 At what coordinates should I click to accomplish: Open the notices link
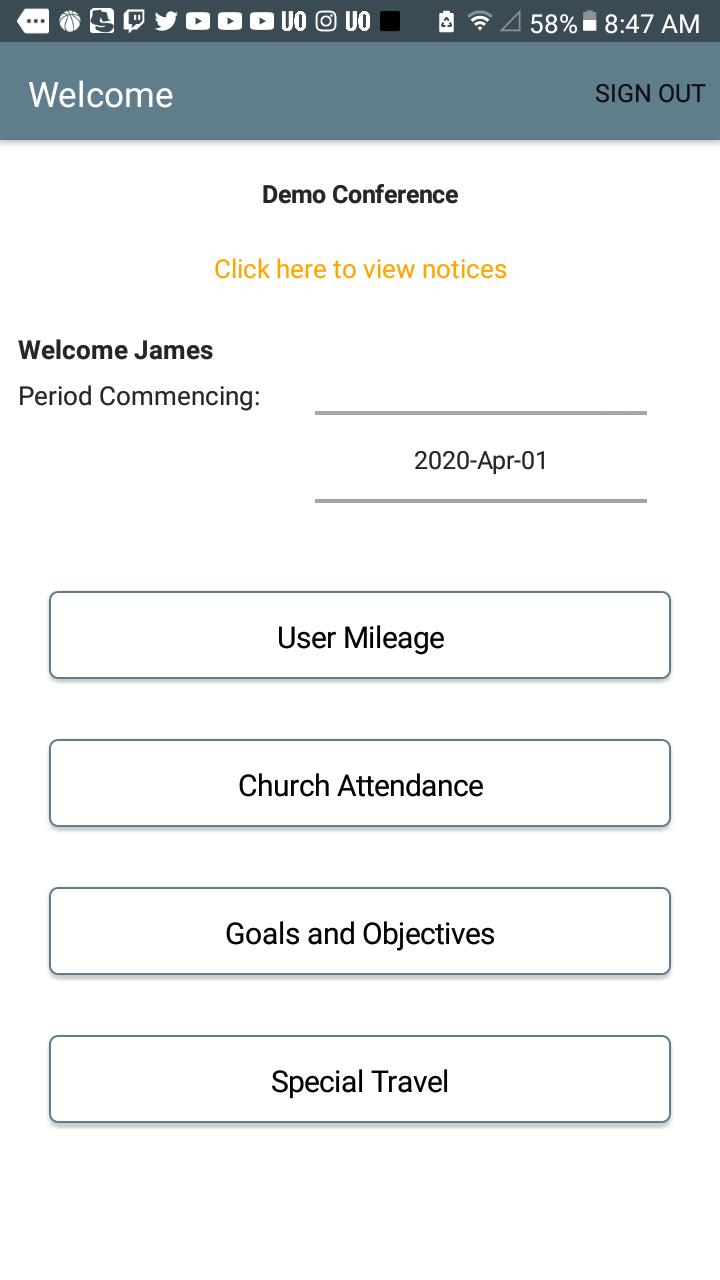tap(360, 269)
